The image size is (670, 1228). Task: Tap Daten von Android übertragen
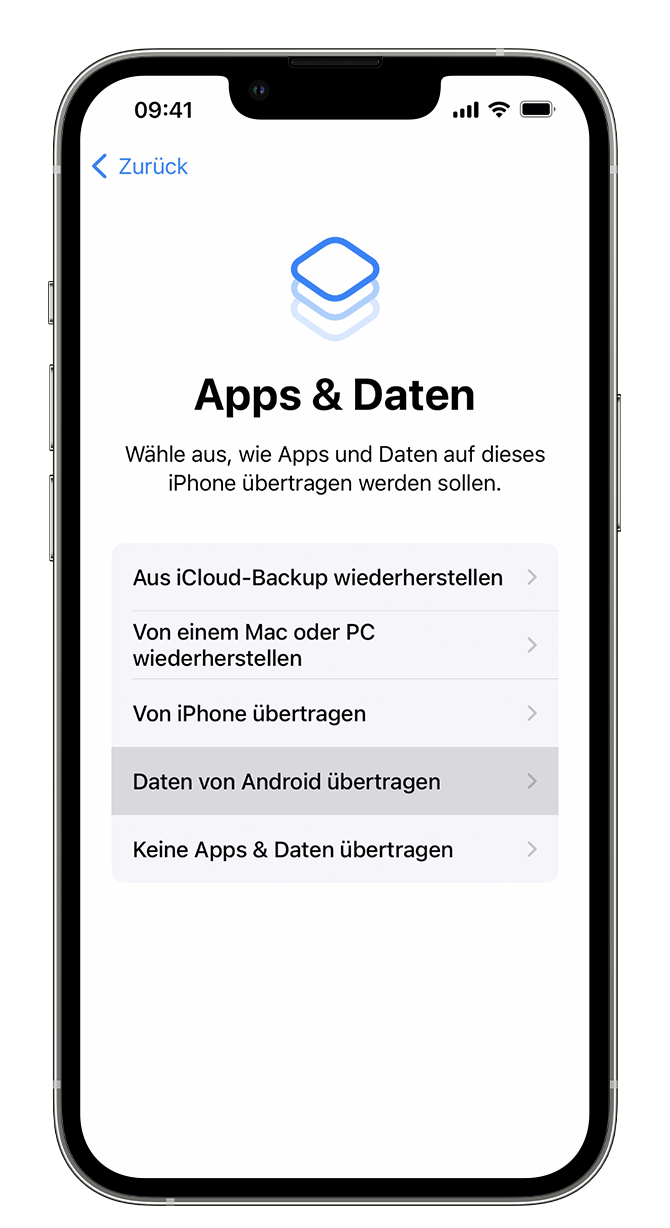coord(334,782)
